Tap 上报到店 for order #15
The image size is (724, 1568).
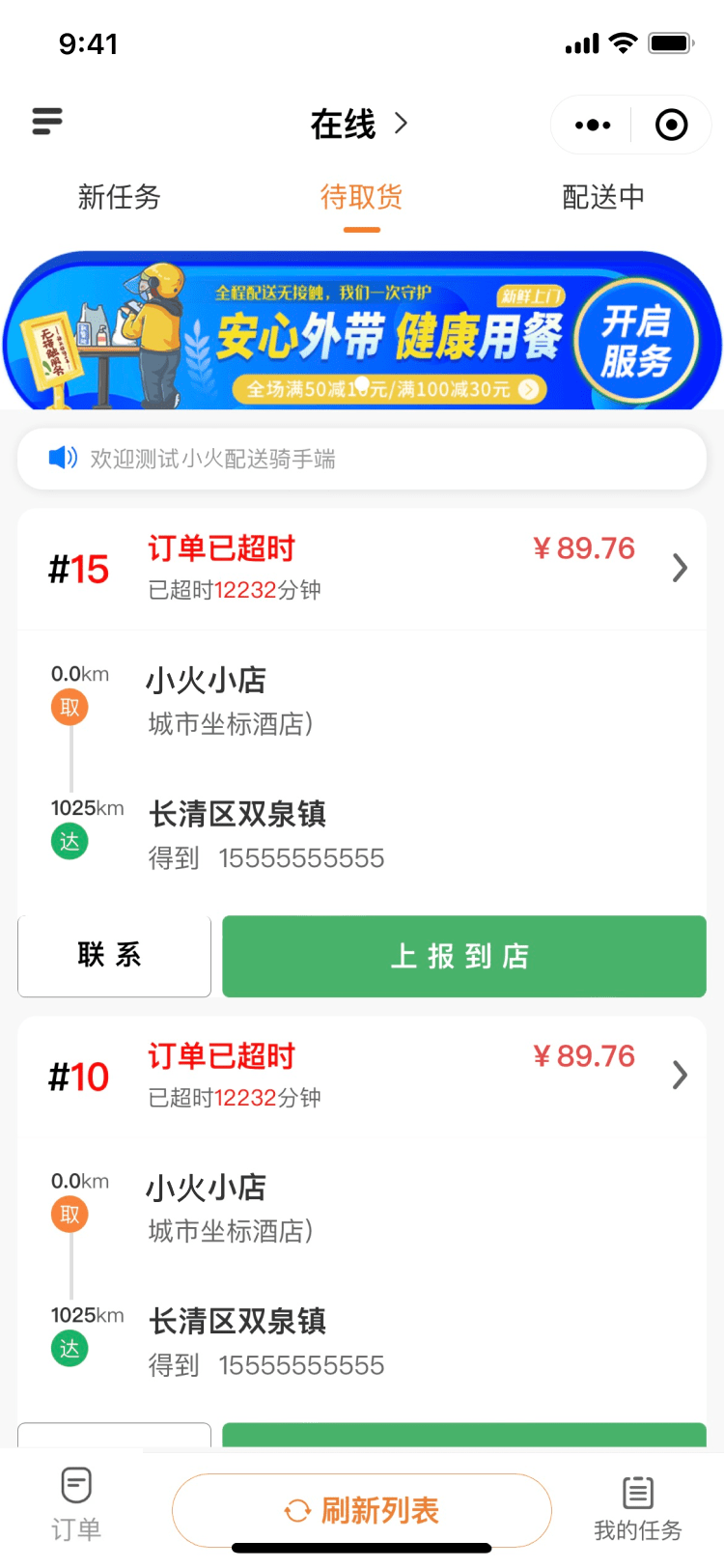tap(463, 956)
